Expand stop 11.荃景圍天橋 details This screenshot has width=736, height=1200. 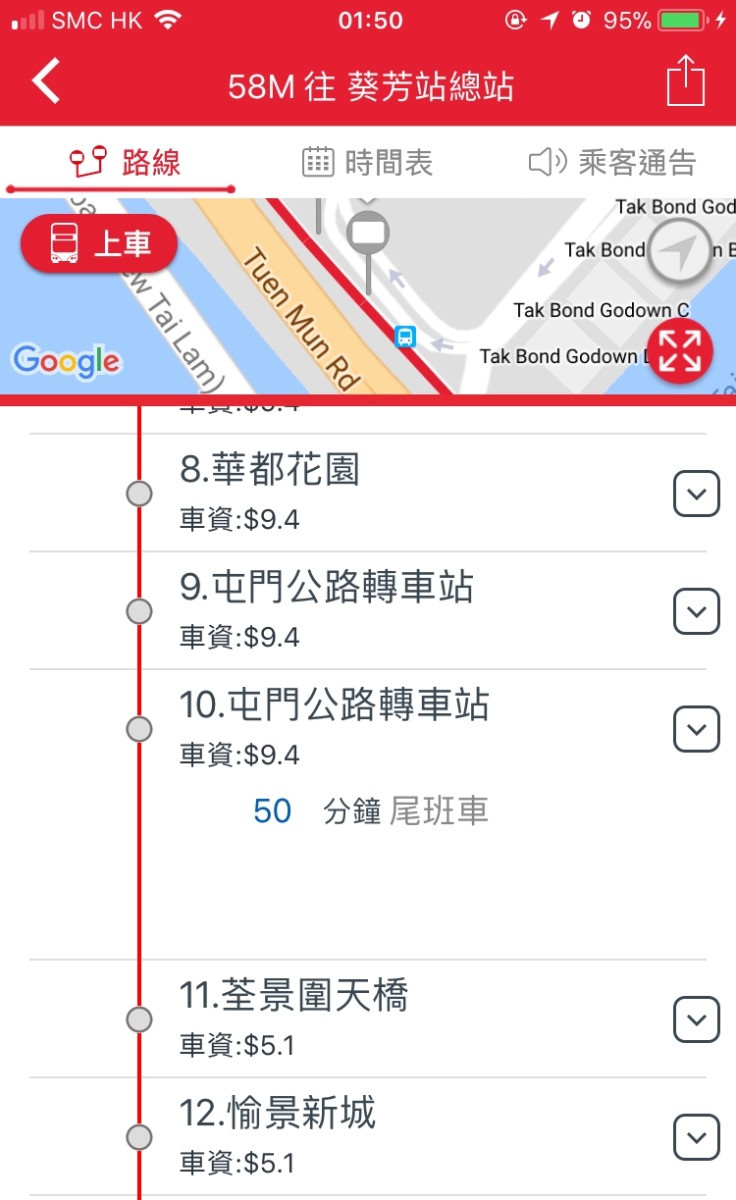click(x=696, y=1020)
